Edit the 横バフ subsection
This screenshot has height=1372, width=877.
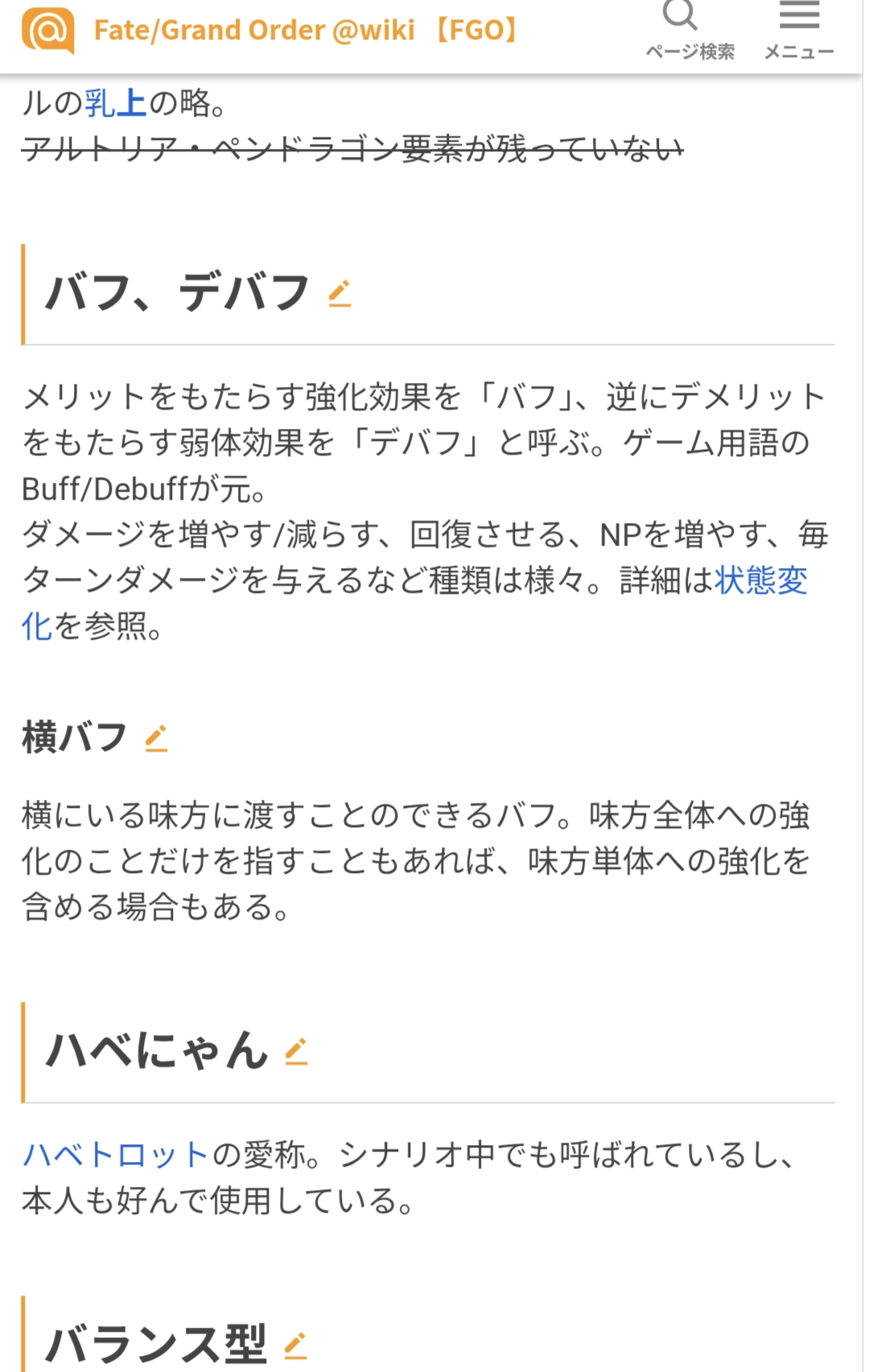(x=156, y=738)
